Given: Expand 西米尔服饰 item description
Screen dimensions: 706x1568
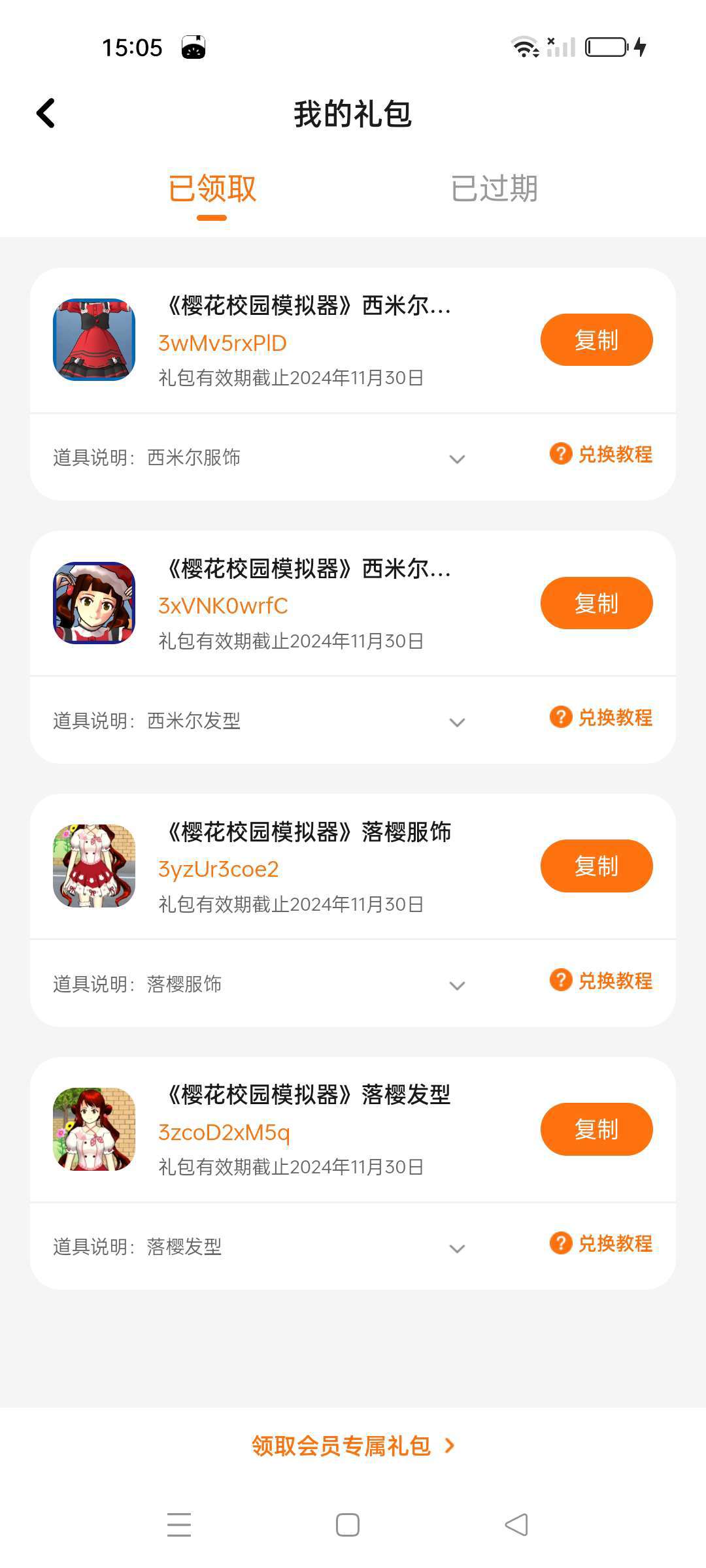Looking at the screenshot, I should coord(457,459).
